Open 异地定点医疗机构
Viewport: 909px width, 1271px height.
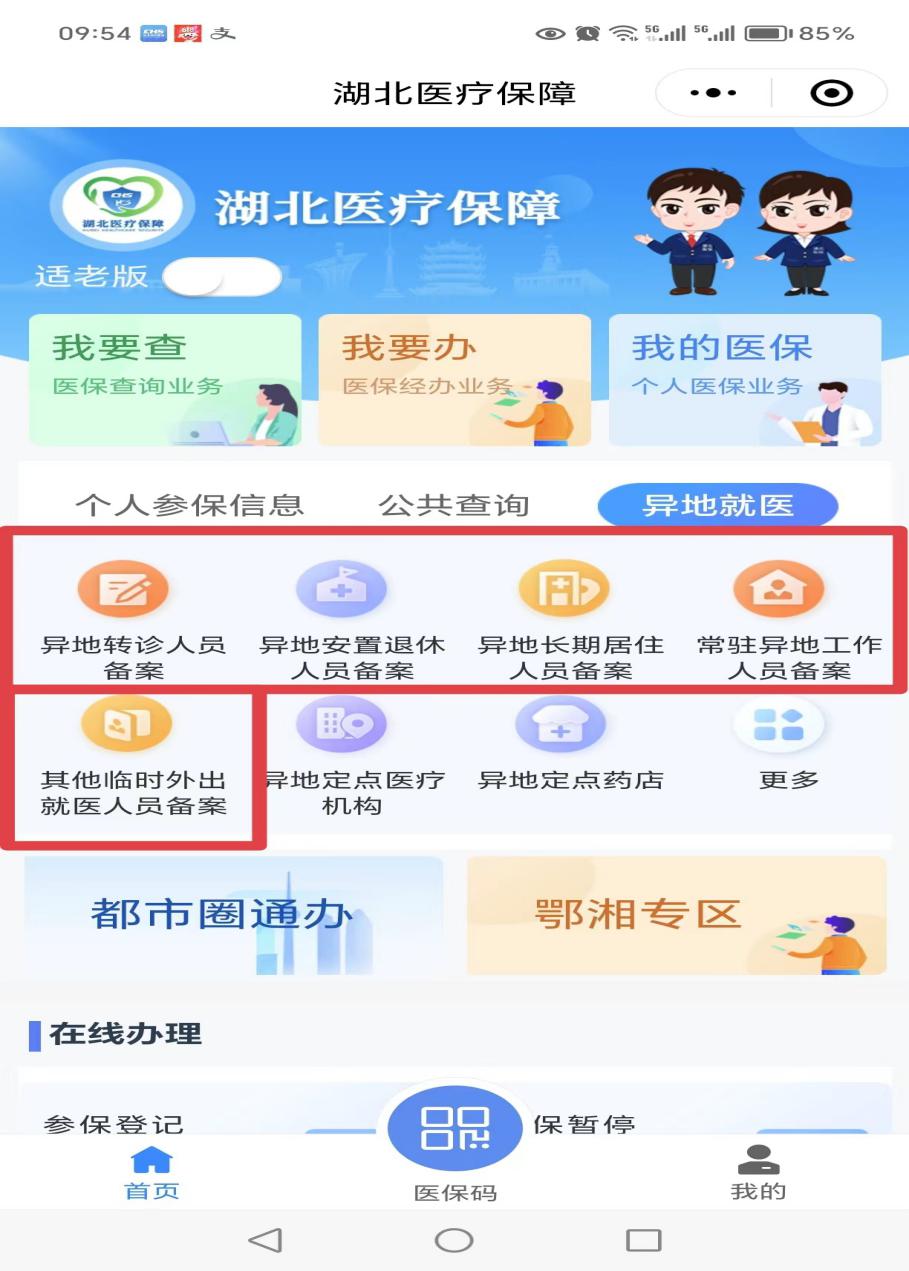[352, 755]
